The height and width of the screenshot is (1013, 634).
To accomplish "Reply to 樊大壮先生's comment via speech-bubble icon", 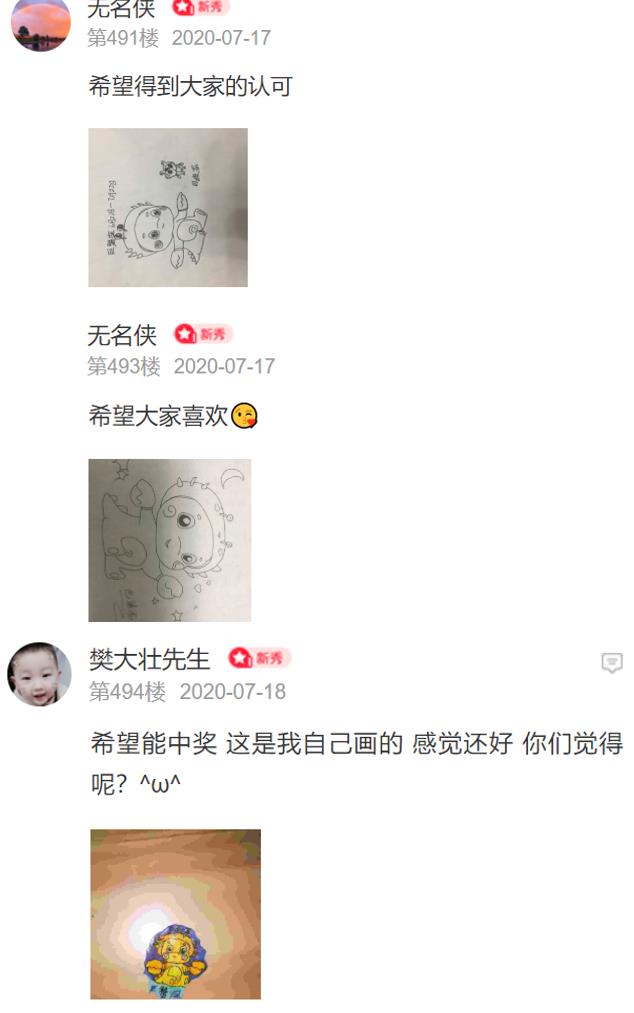I will 611,663.
